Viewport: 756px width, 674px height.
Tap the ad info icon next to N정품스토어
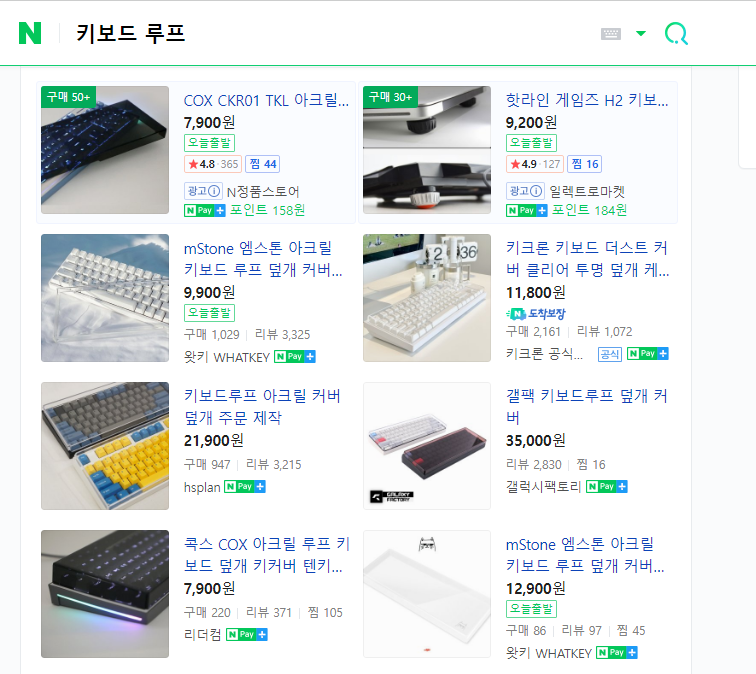(214, 191)
